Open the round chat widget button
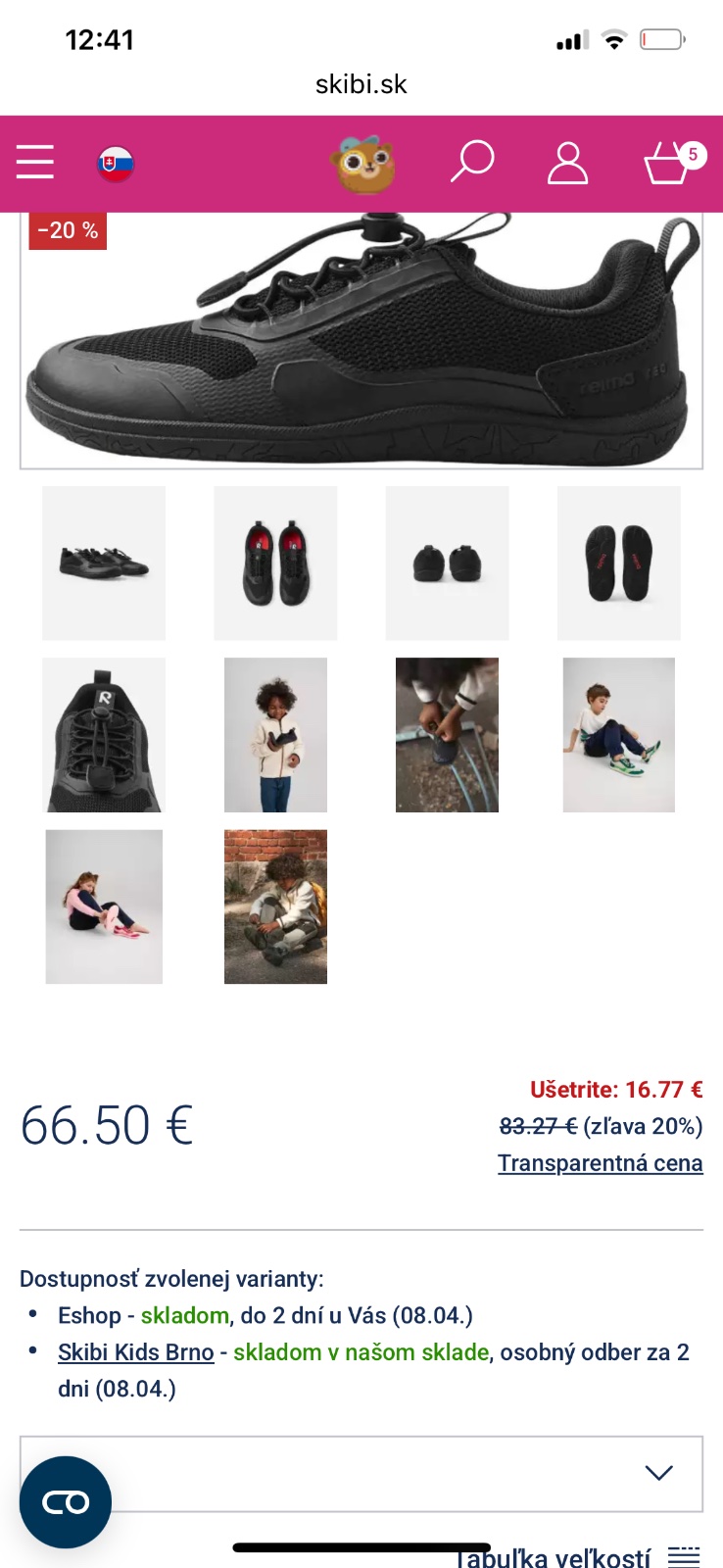Viewport: 723px width, 1568px height. (66, 1501)
